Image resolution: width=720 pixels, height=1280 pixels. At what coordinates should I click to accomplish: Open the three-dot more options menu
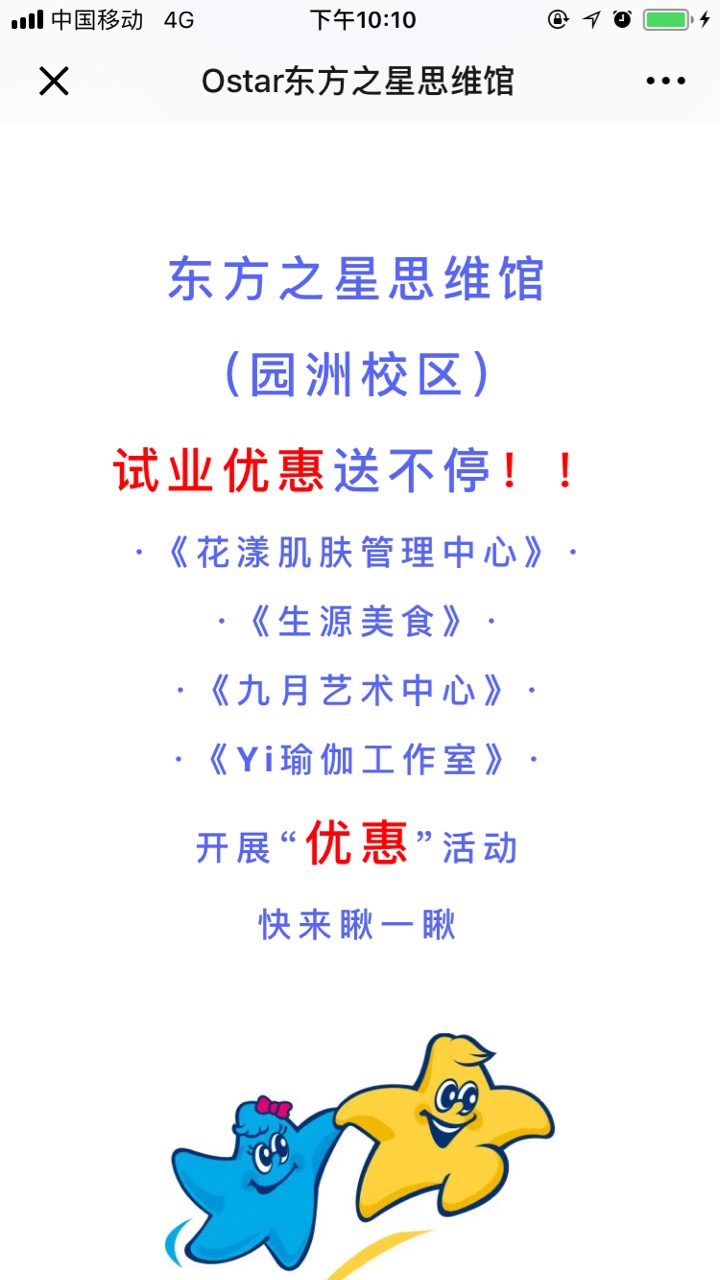point(665,81)
